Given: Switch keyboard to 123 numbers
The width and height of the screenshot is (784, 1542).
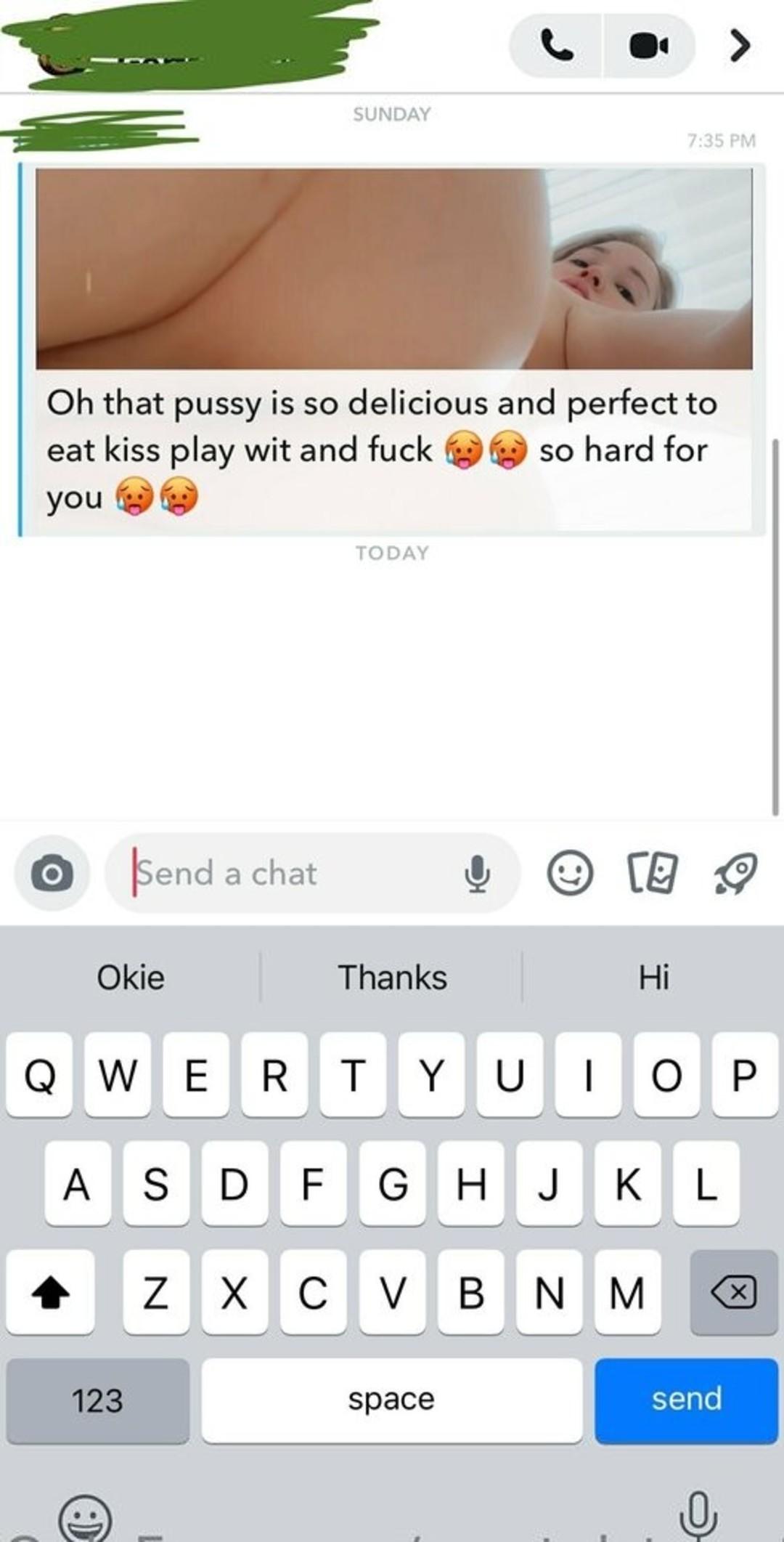Looking at the screenshot, I should pyautogui.click(x=97, y=1400).
